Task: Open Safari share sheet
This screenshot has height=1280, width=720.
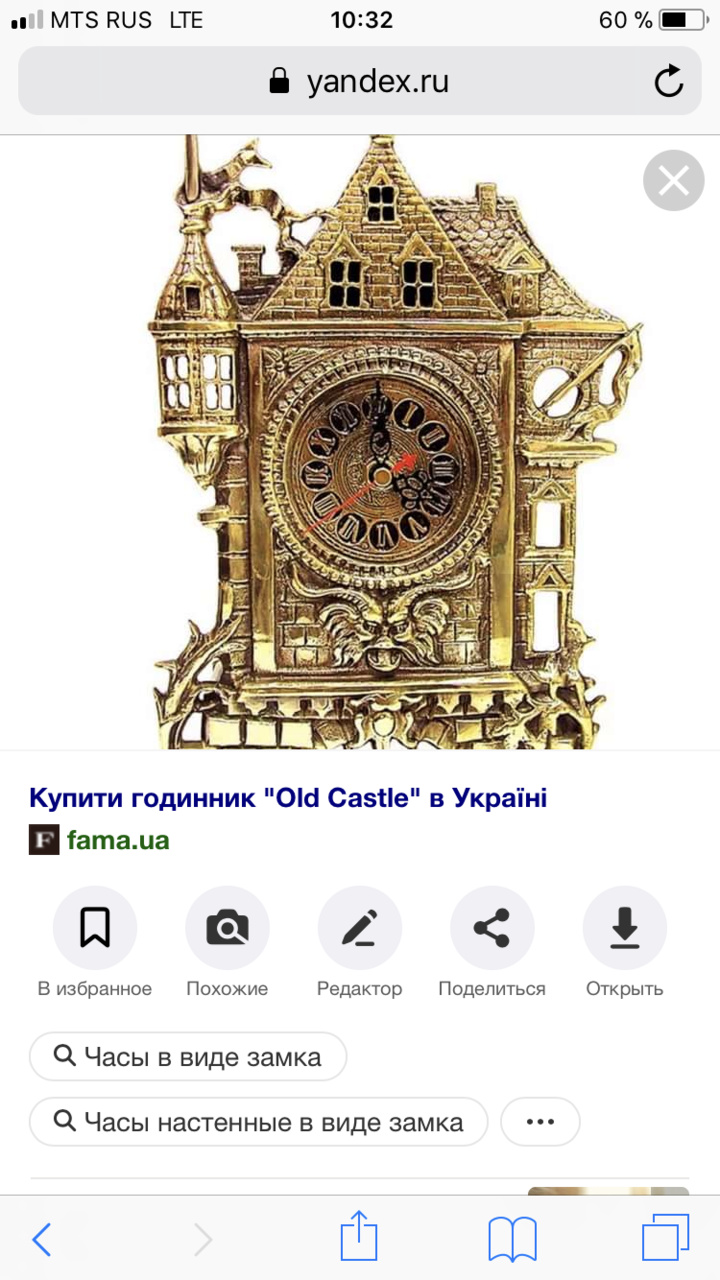Action: [x=359, y=1238]
